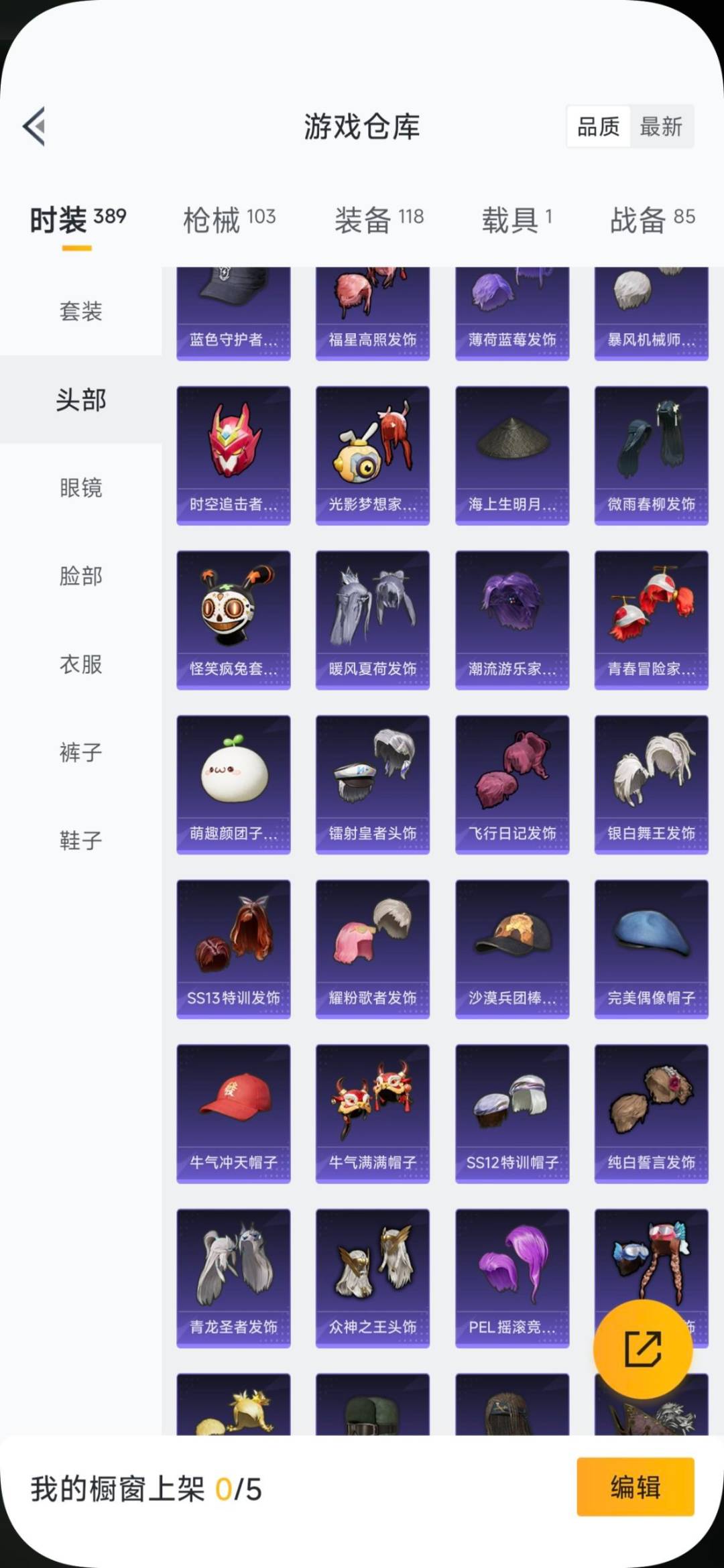Select the 裤子 category
Image resolution: width=724 pixels, height=1568 pixels.
coord(80,752)
